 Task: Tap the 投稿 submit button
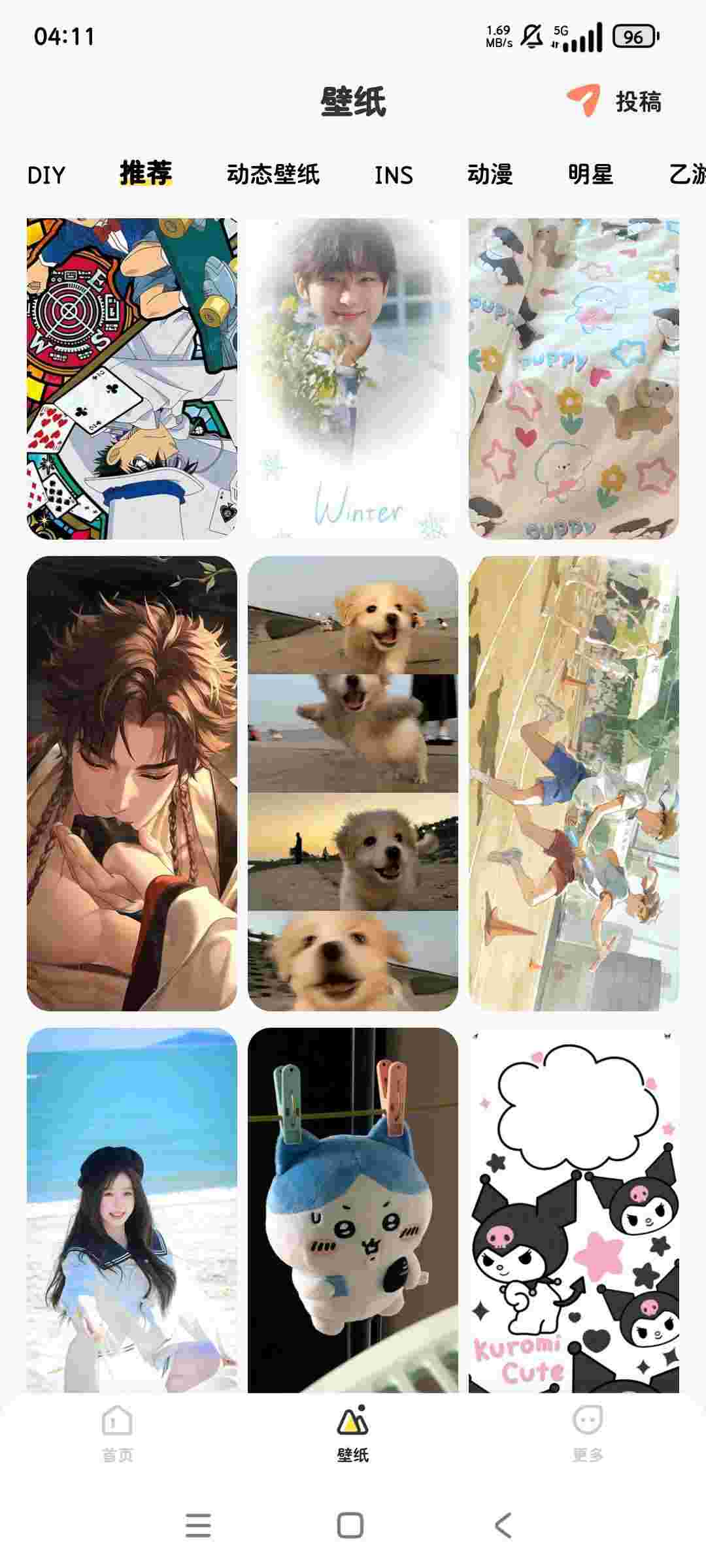[x=614, y=102]
